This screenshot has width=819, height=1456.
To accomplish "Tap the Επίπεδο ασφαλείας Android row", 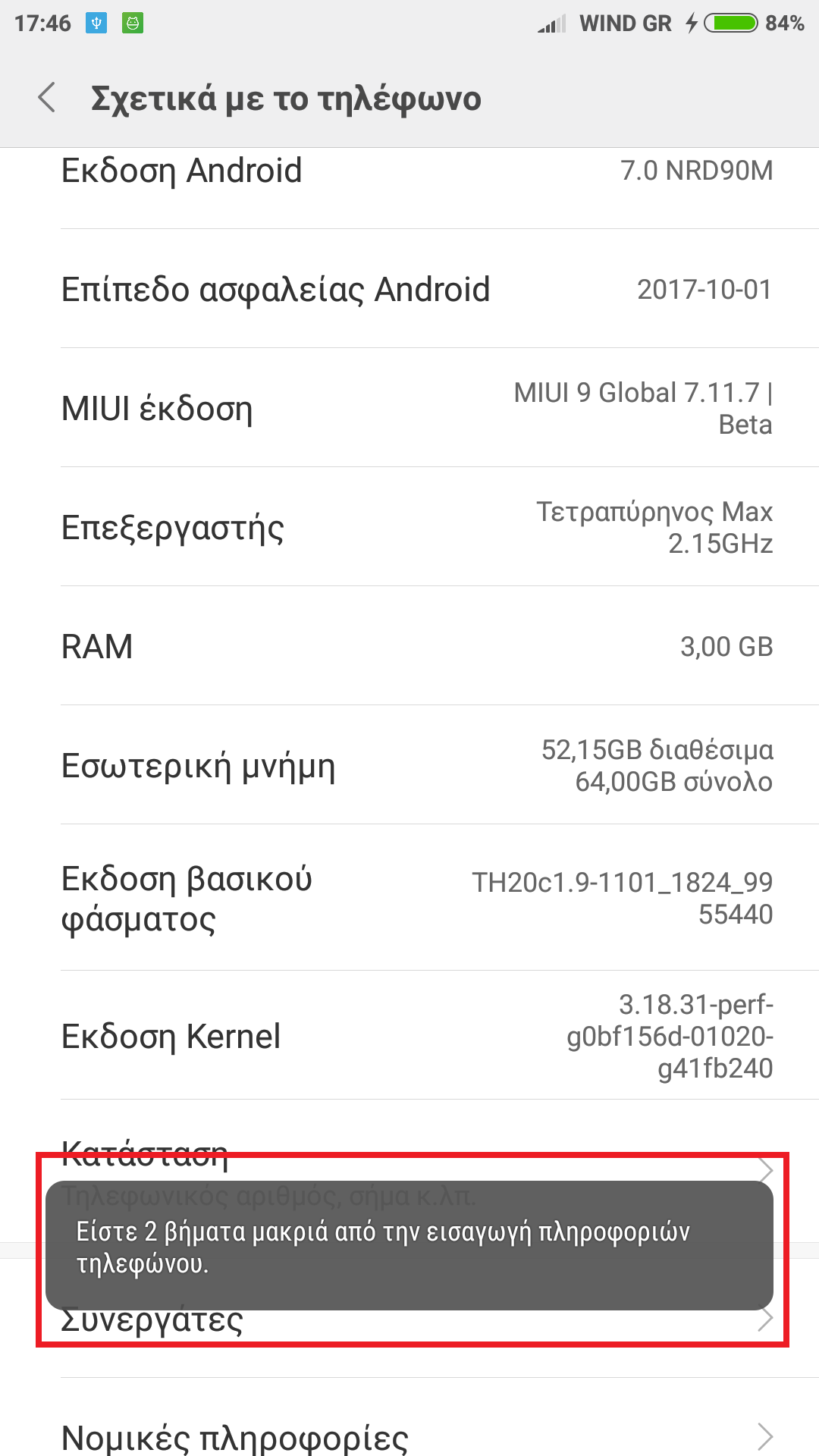I will tap(409, 289).
